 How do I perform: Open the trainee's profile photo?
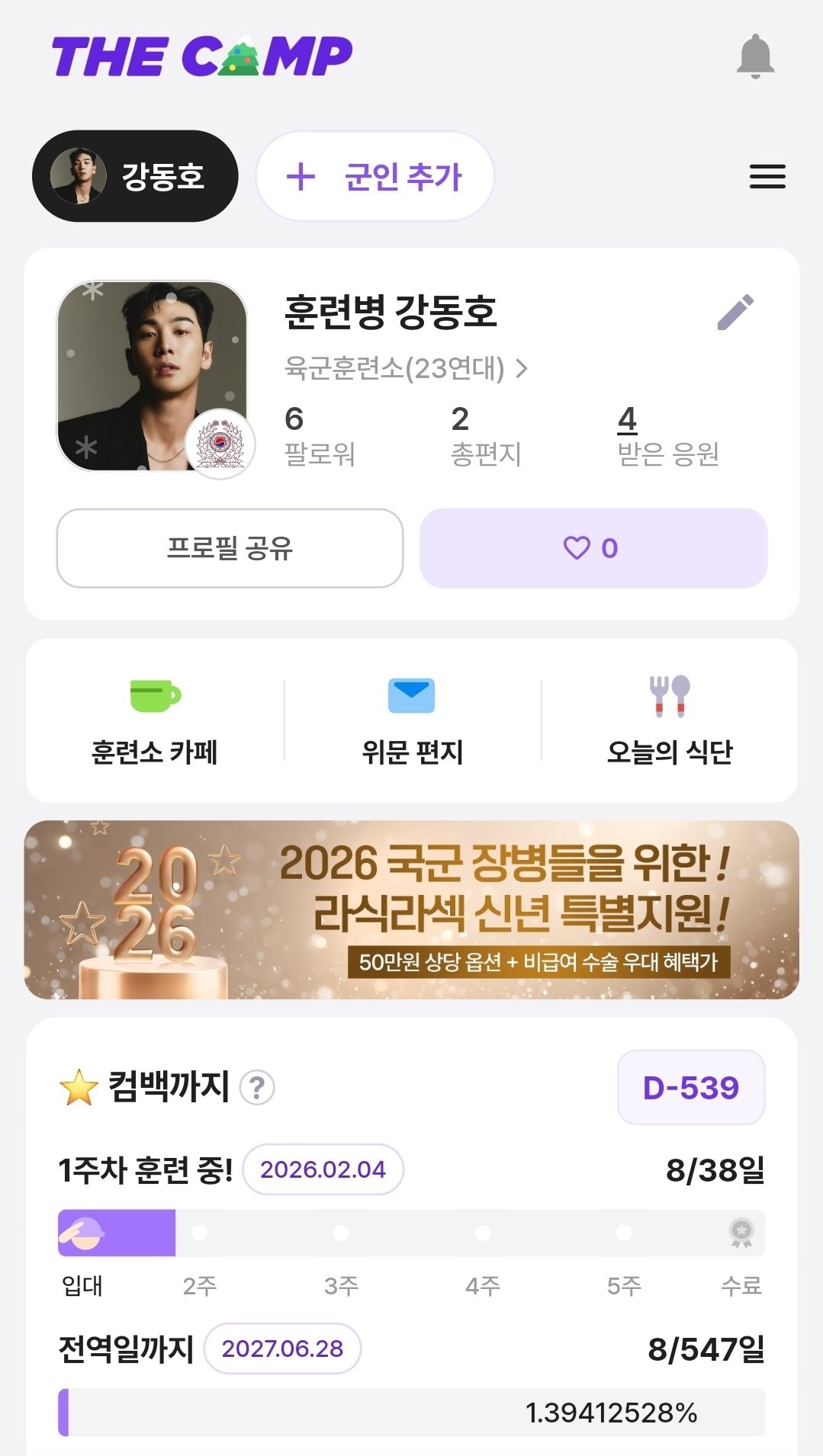153,376
